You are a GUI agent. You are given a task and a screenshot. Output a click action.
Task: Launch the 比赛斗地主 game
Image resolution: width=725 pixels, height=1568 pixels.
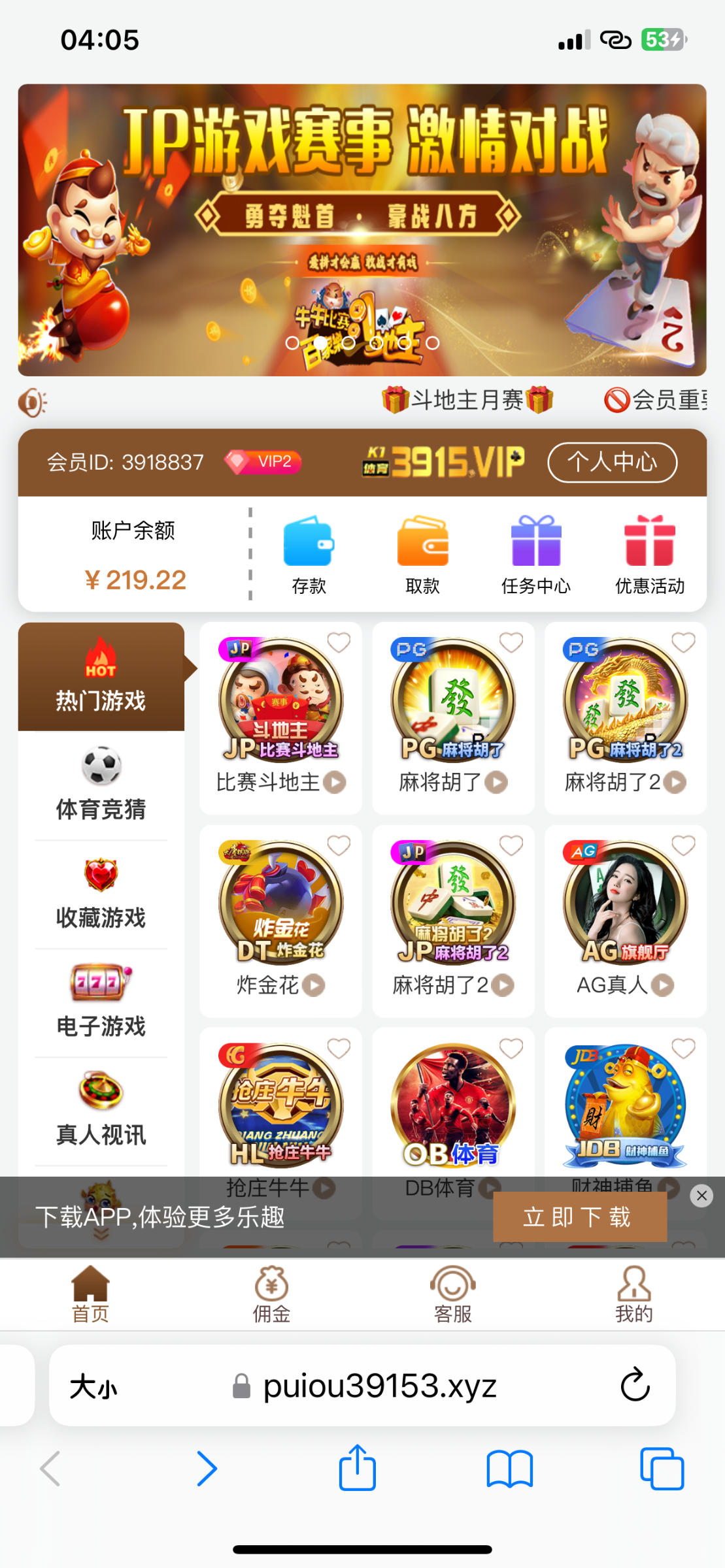(280, 719)
